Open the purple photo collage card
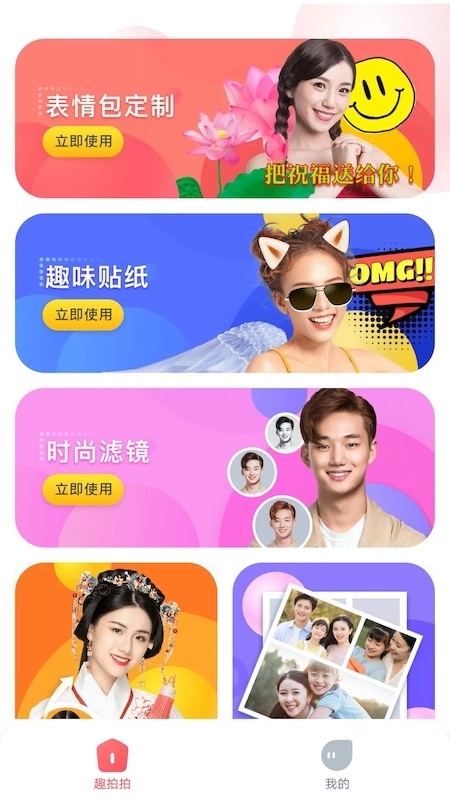This screenshot has height=800, width=450. [334, 641]
